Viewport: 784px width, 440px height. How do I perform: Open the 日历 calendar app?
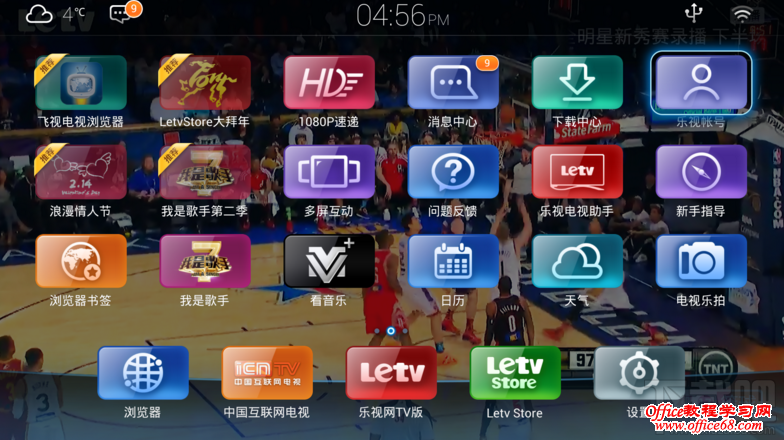(x=453, y=261)
